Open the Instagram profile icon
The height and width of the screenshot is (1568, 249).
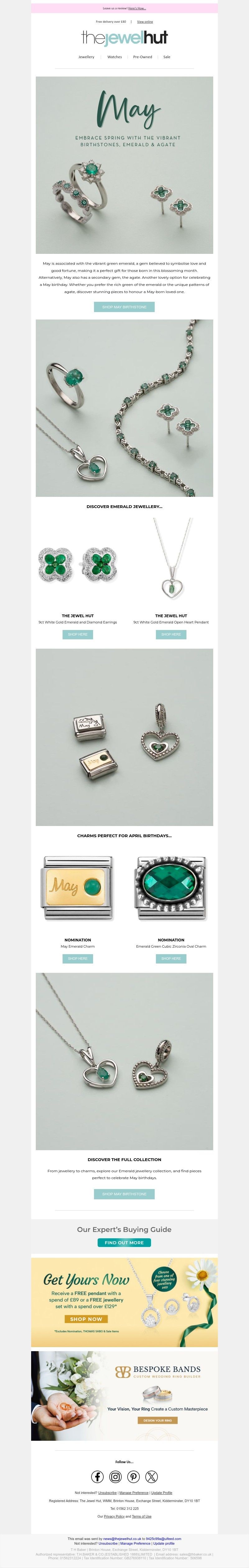pyautogui.click(x=116, y=1476)
